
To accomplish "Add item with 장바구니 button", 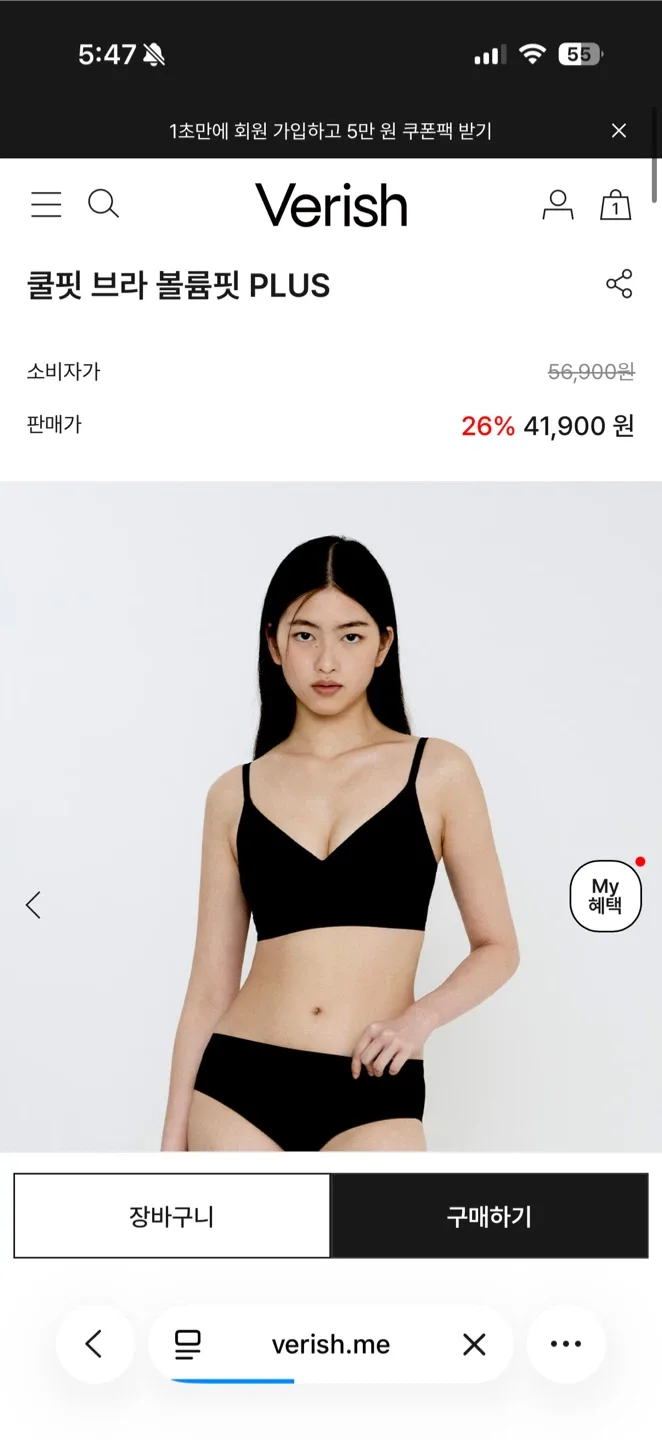I will pyautogui.click(x=172, y=1216).
